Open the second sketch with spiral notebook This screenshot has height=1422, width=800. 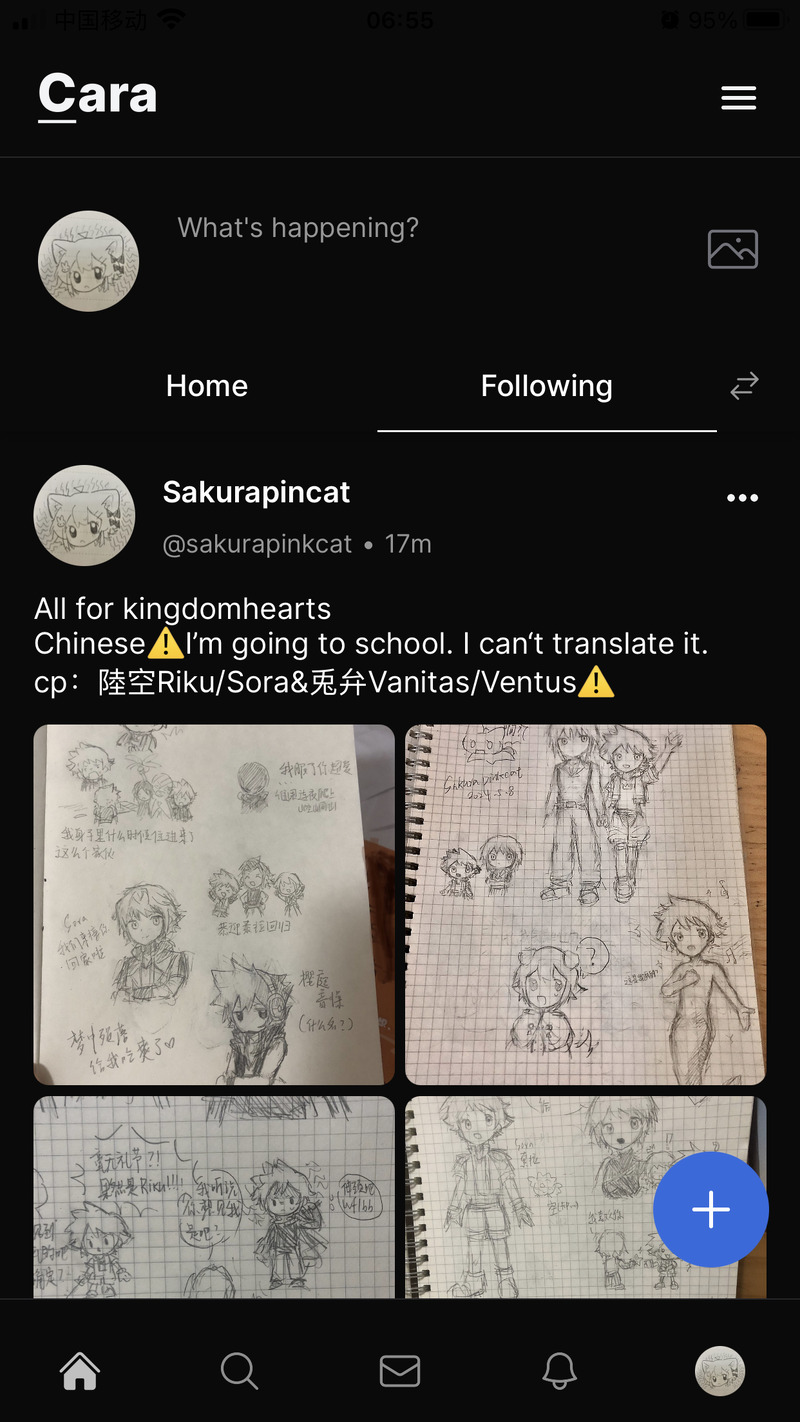click(586, 904)
